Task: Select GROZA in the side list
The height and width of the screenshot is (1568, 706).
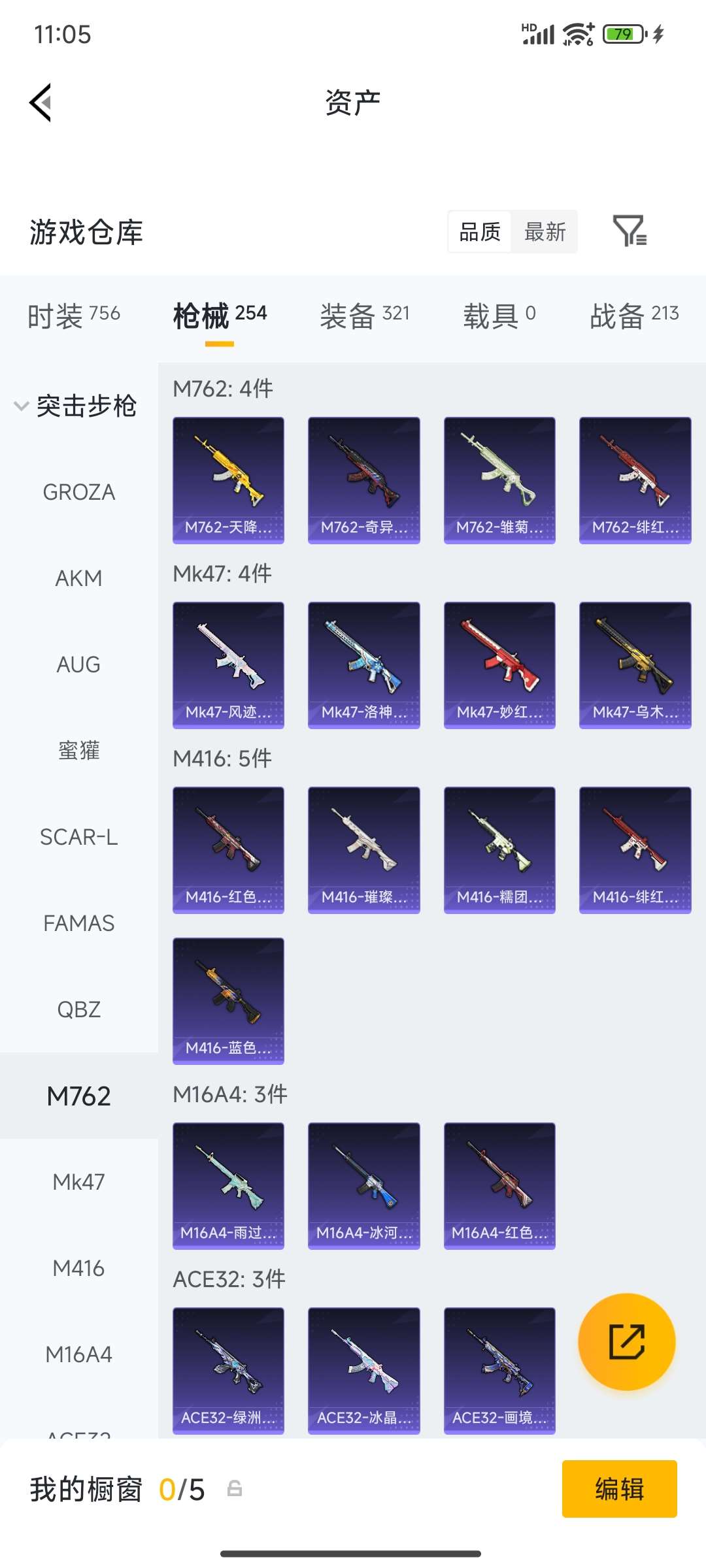Action: pos(78,492)
